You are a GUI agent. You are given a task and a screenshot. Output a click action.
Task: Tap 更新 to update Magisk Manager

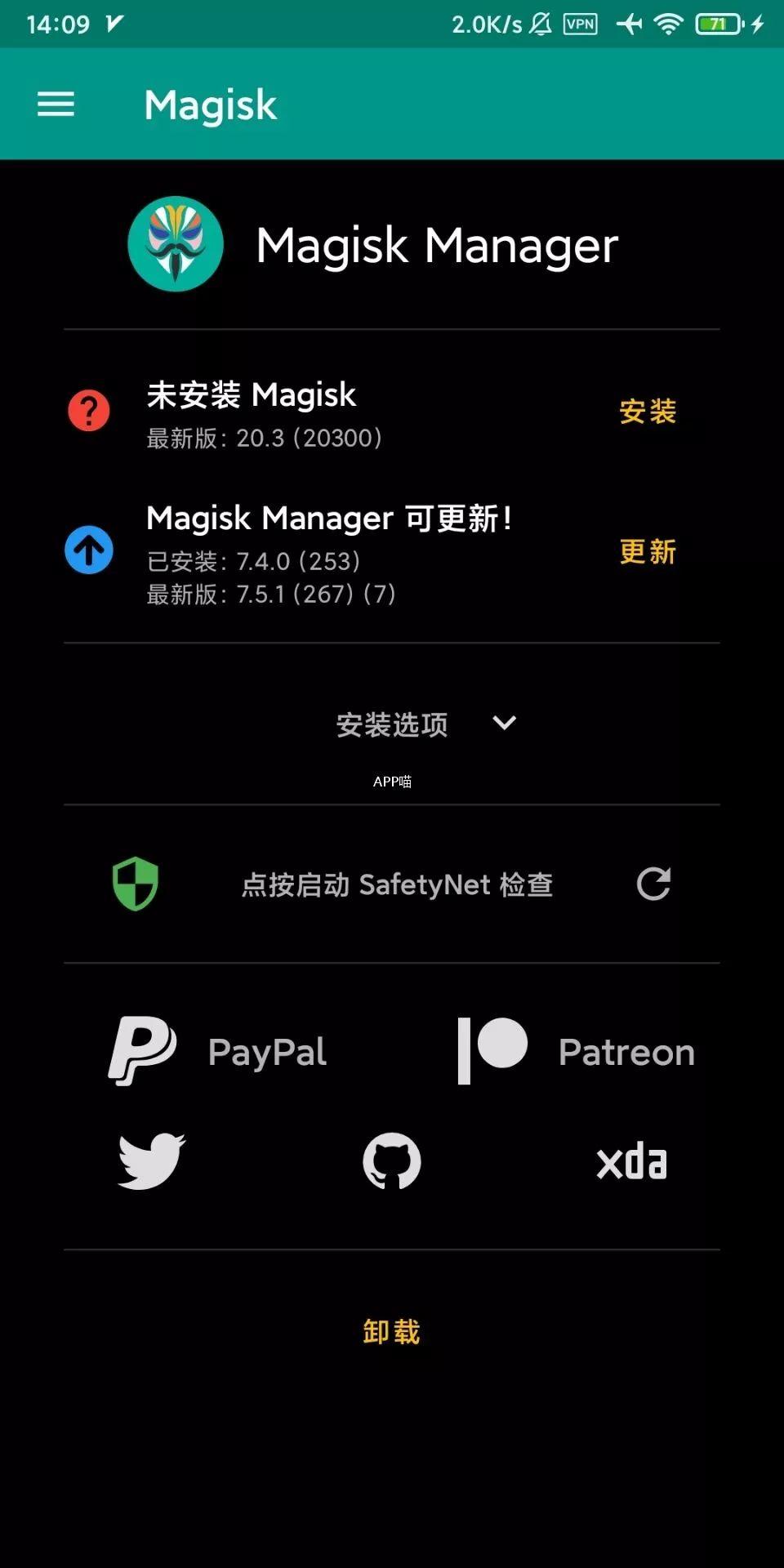coord(648,553)
